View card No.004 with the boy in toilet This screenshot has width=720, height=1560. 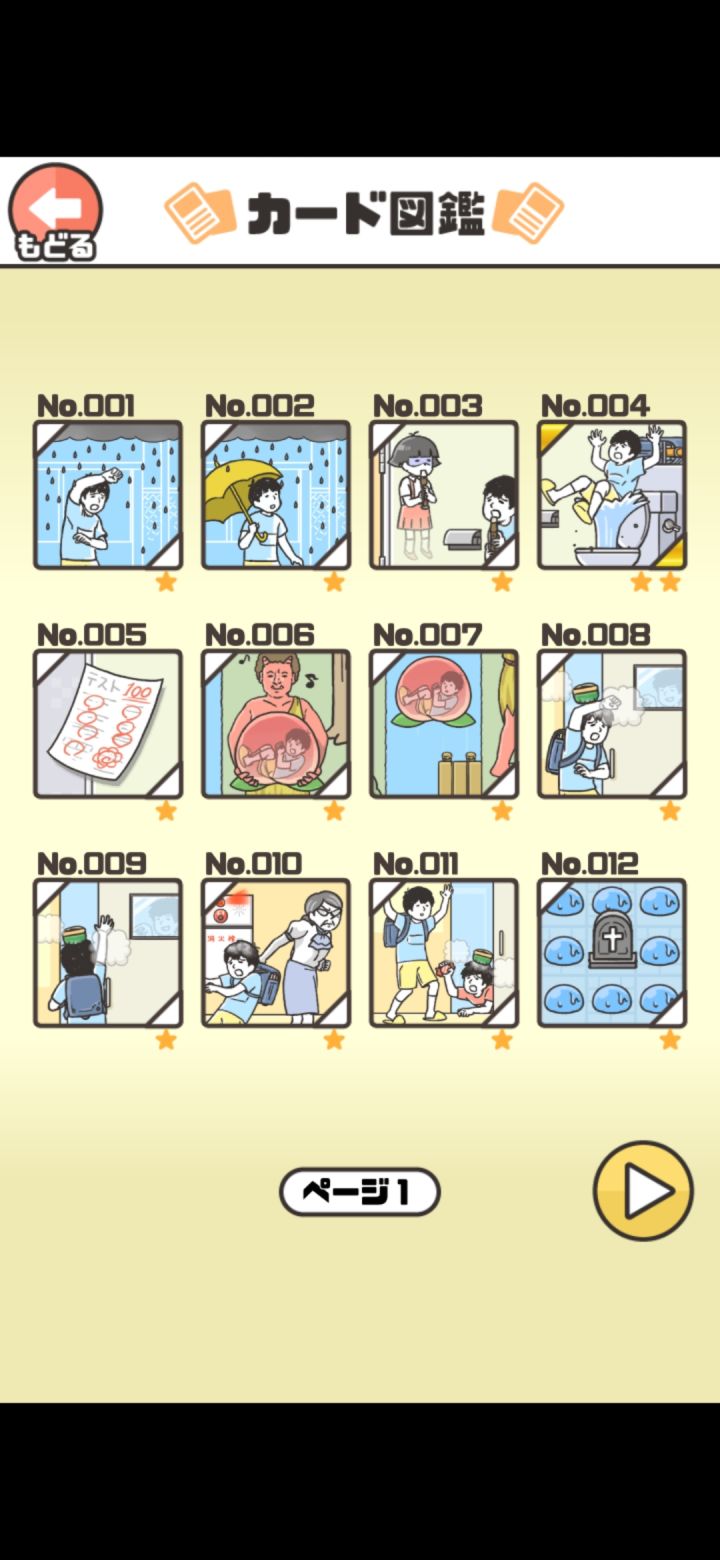(611, 495)
